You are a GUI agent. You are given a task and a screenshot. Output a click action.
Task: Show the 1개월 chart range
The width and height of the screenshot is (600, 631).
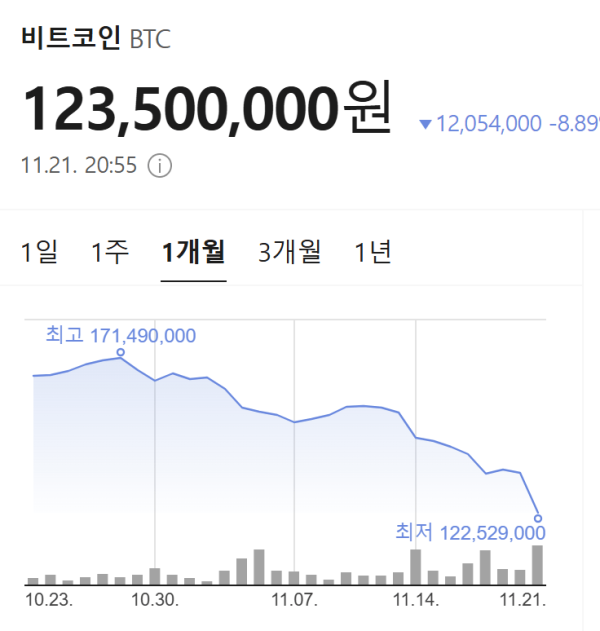click(193, 252)
